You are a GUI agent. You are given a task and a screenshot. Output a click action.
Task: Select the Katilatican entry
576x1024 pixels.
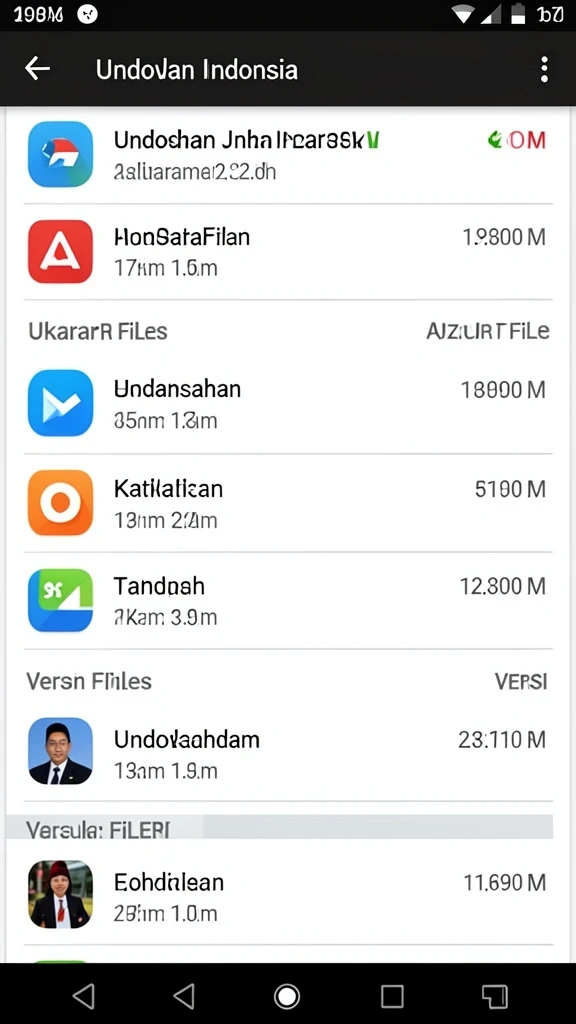tap(288, 503)
